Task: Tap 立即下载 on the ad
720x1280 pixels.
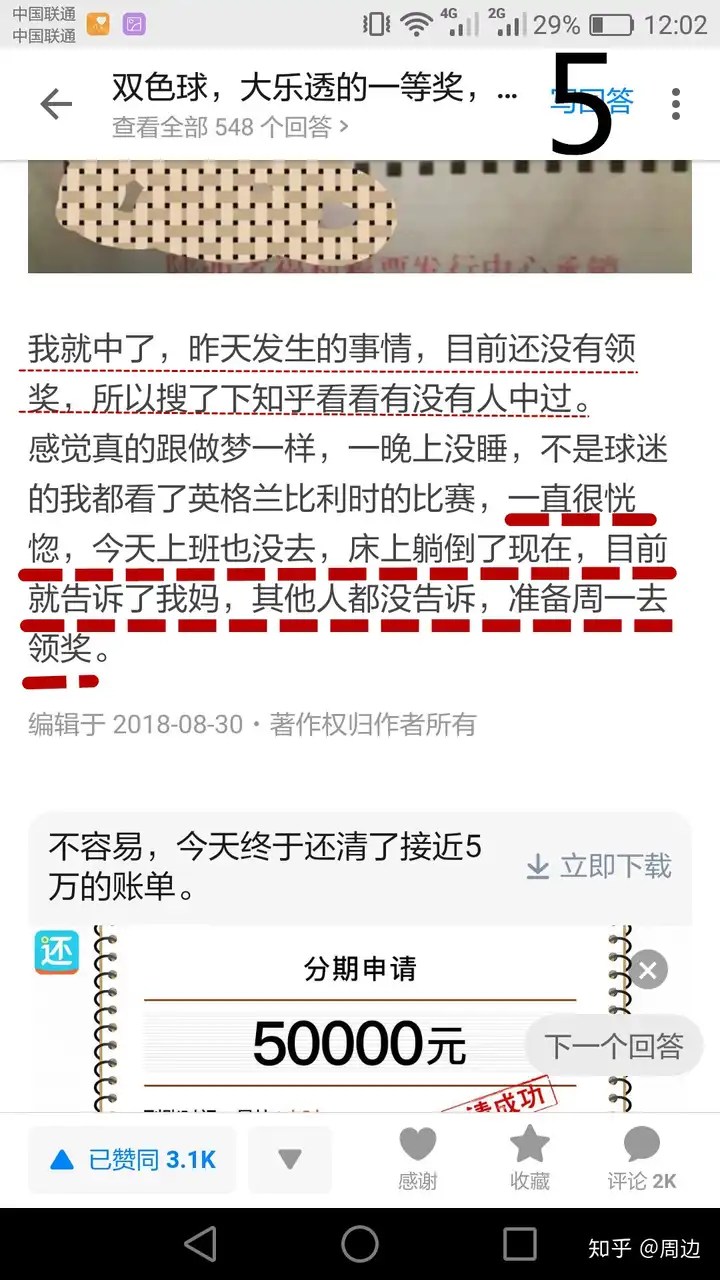Action: coord(599,866)
